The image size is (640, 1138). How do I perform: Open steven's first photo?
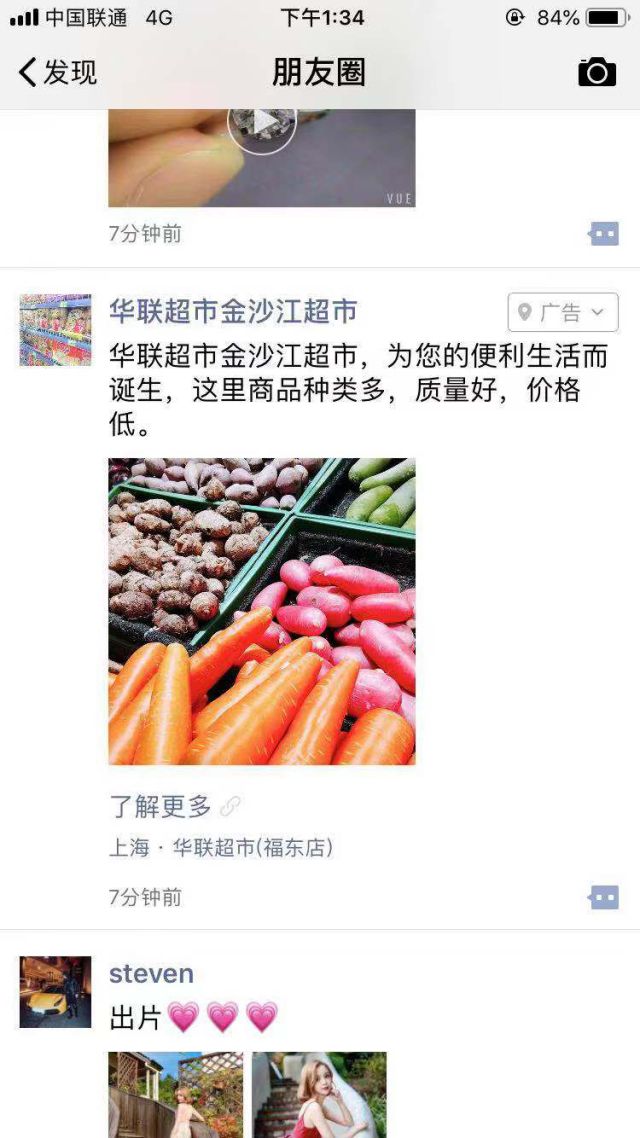(x=176, y=1095)
